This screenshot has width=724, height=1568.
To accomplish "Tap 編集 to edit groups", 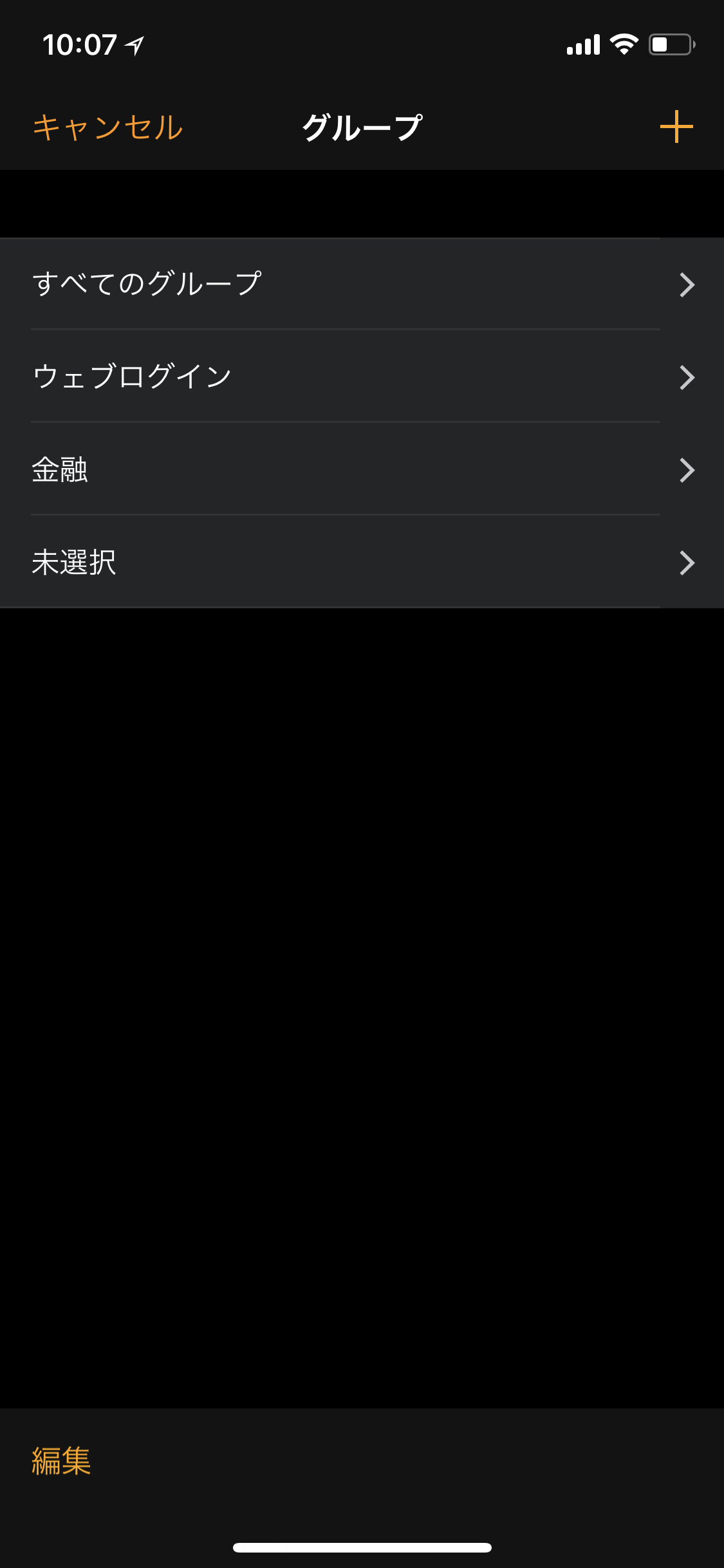I will (x=61, y=1461).
